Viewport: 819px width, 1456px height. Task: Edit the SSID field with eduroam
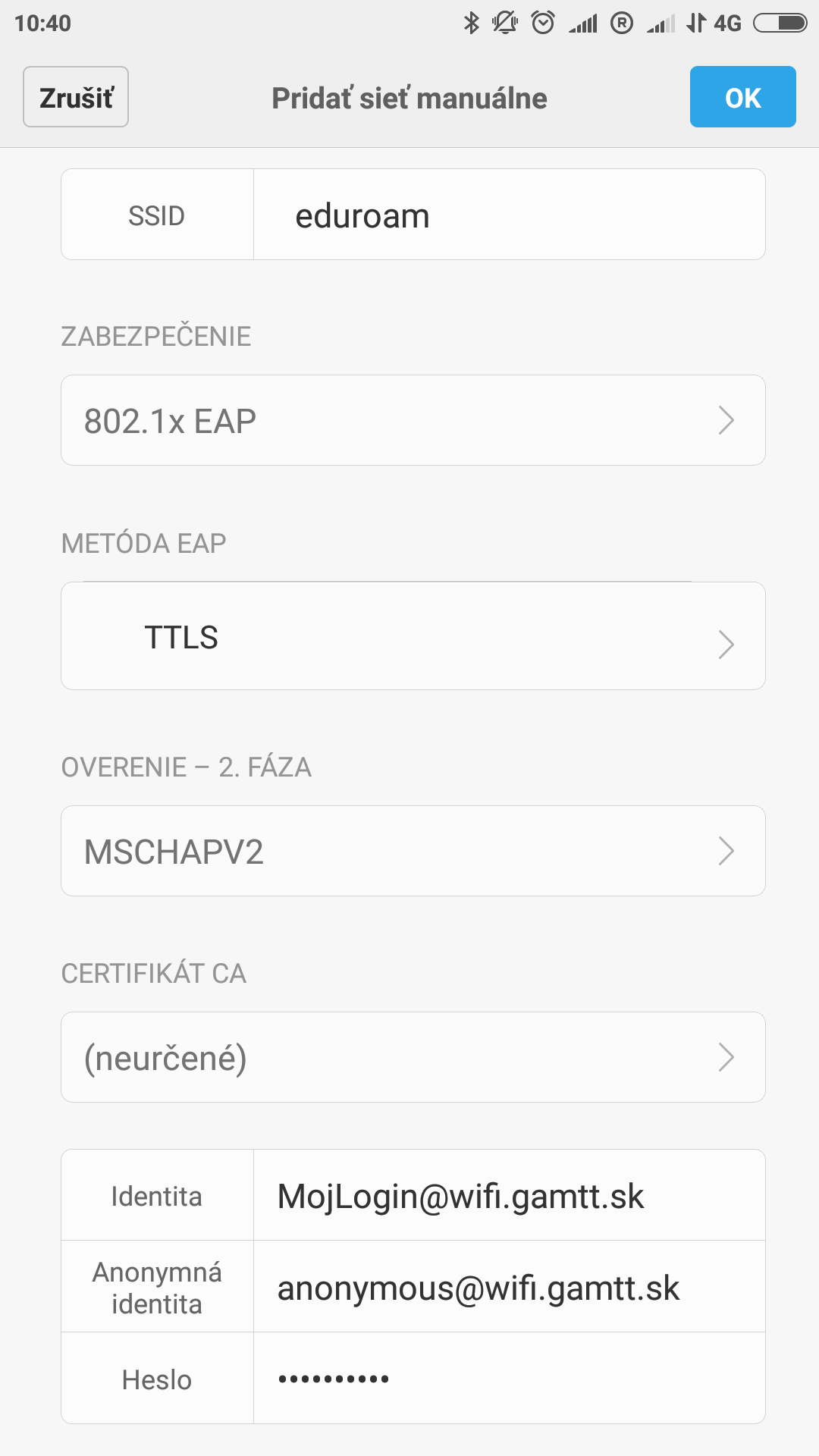(509, 215)
